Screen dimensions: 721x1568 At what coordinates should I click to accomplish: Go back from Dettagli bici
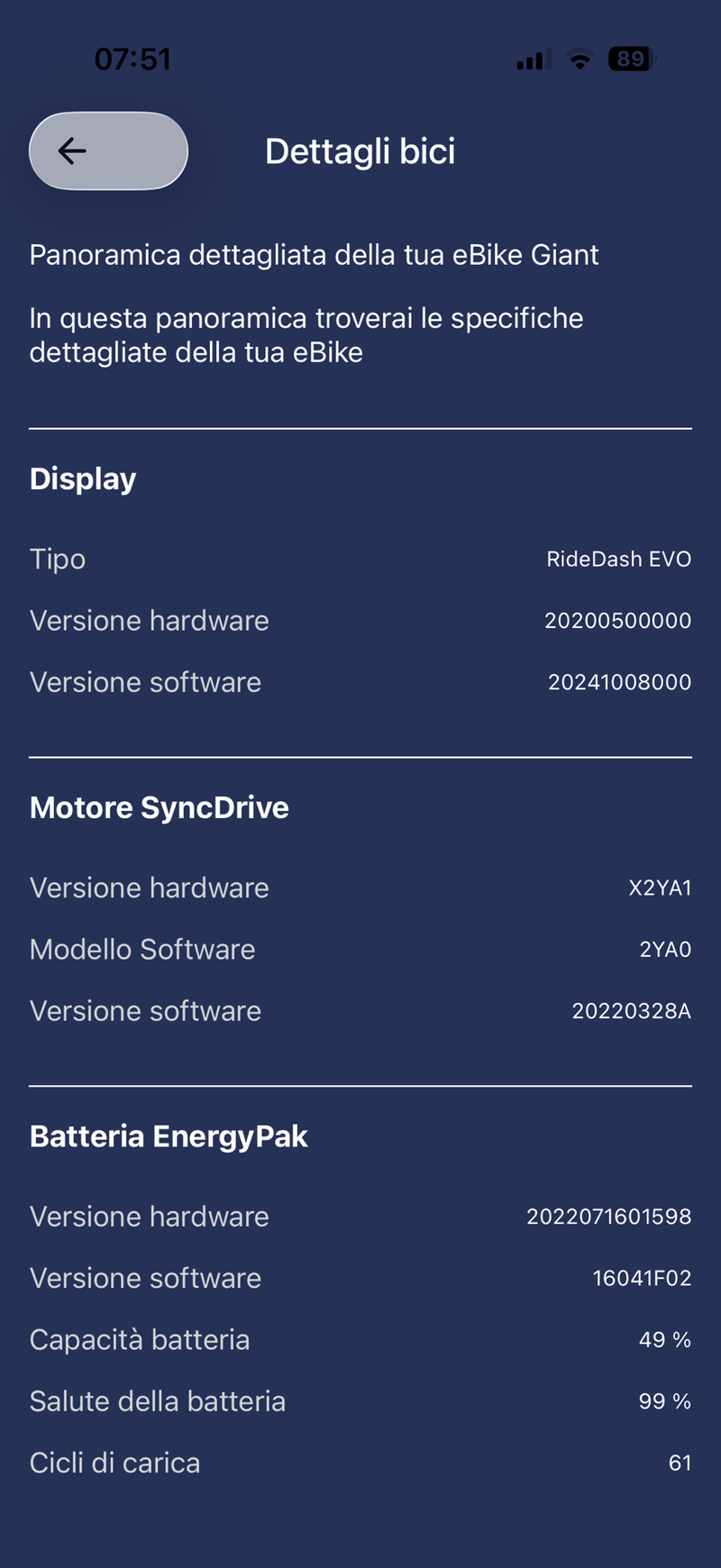(108, 151)
